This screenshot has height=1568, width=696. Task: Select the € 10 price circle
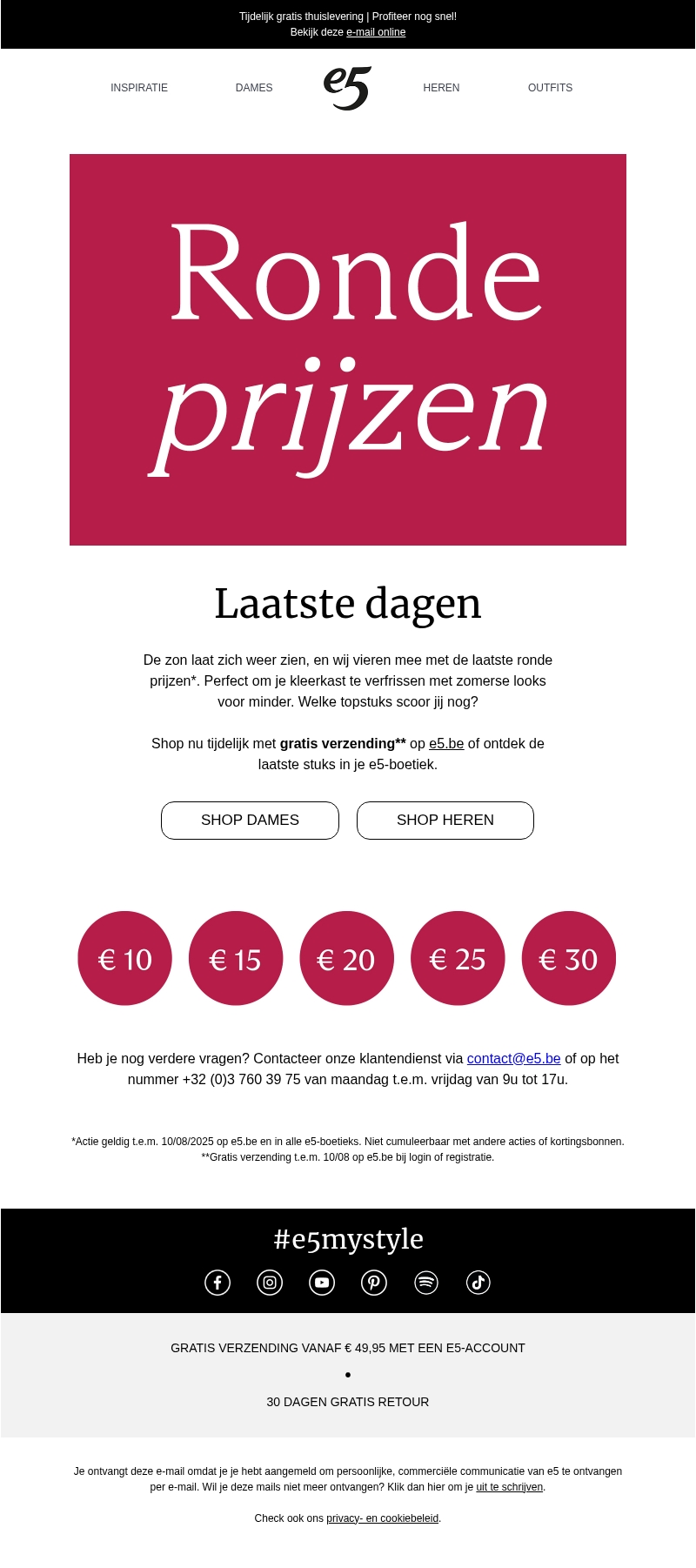pyautogui.click(x=125, y=959)
